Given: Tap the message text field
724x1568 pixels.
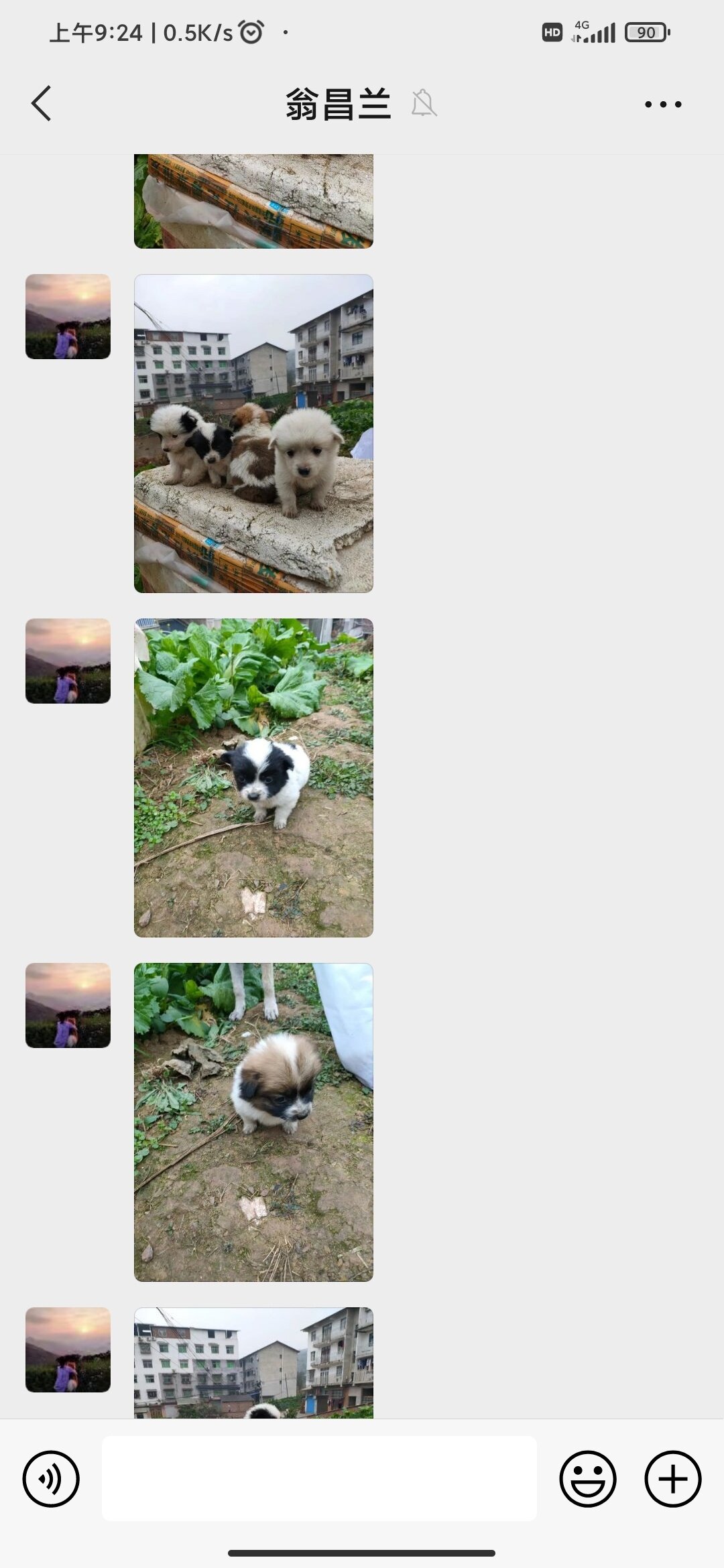Looking at the screenshot, I should (x=319, y=1478).
